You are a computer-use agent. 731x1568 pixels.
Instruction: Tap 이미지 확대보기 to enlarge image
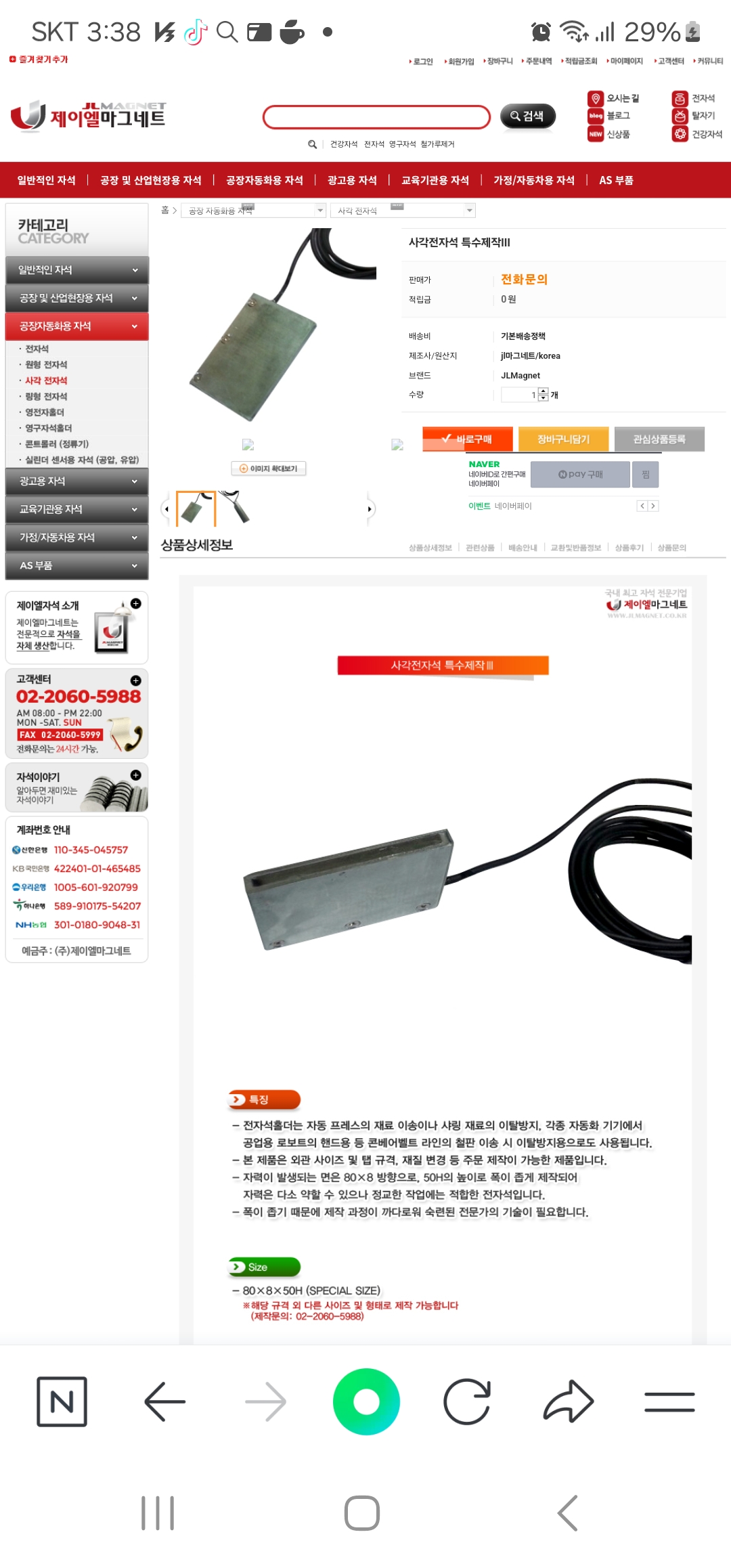[x=269, y=469]
